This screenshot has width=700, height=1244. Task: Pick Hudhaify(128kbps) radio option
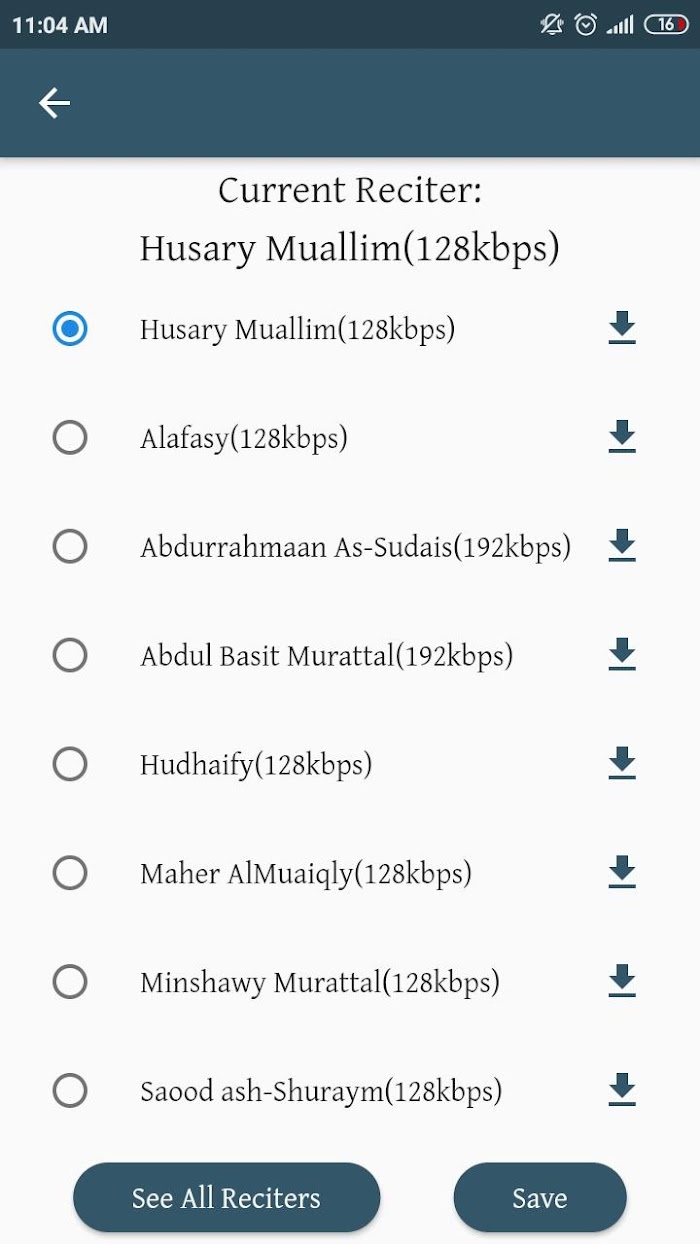(70, 765)
